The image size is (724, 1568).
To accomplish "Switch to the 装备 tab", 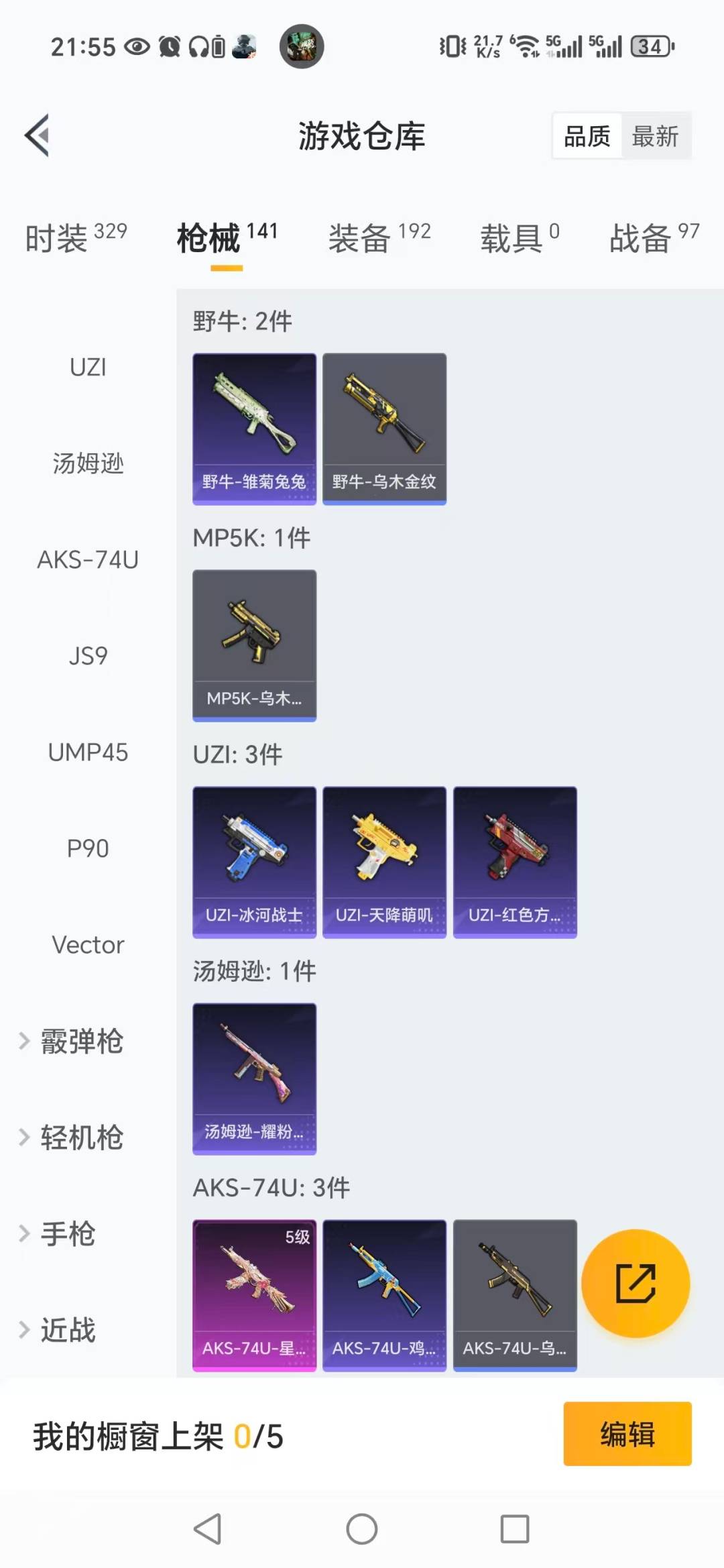I will [359, 239].
